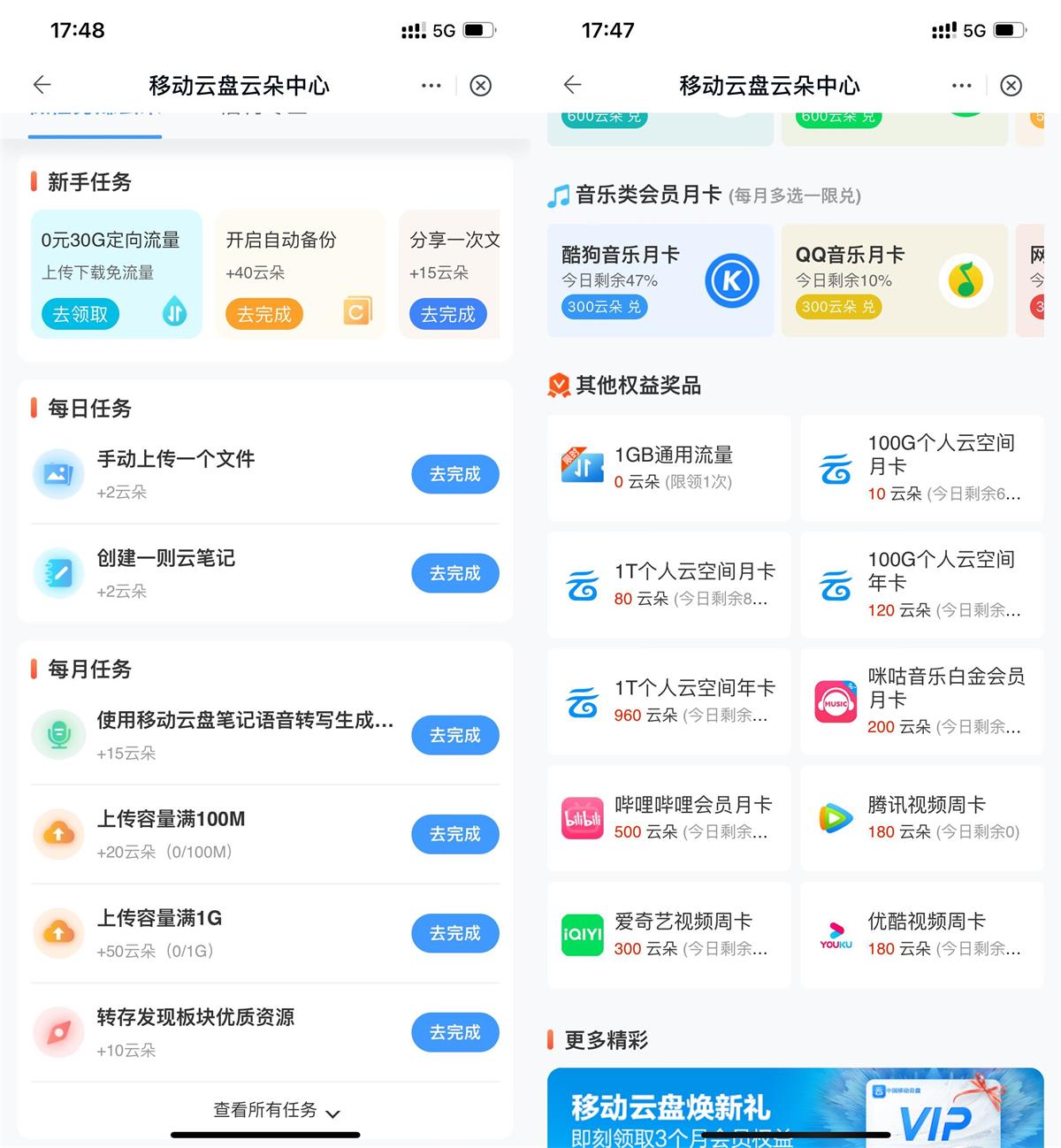Click the microphone icon for 语音转写 task
This screenshot has height=1148, width=1061.
click(58, 733)
